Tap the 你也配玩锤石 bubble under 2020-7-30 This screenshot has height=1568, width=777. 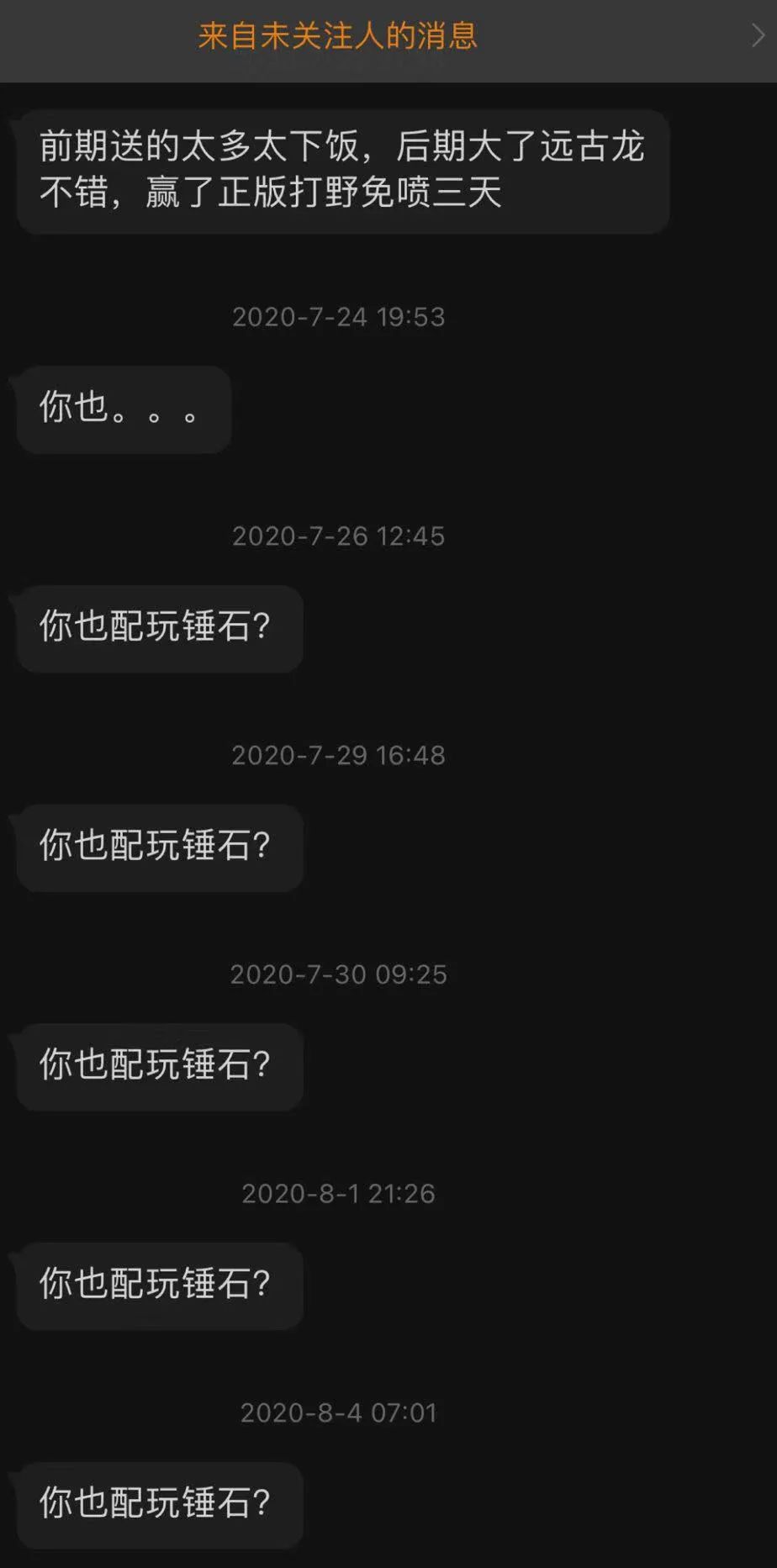(x=159, y=1068)
